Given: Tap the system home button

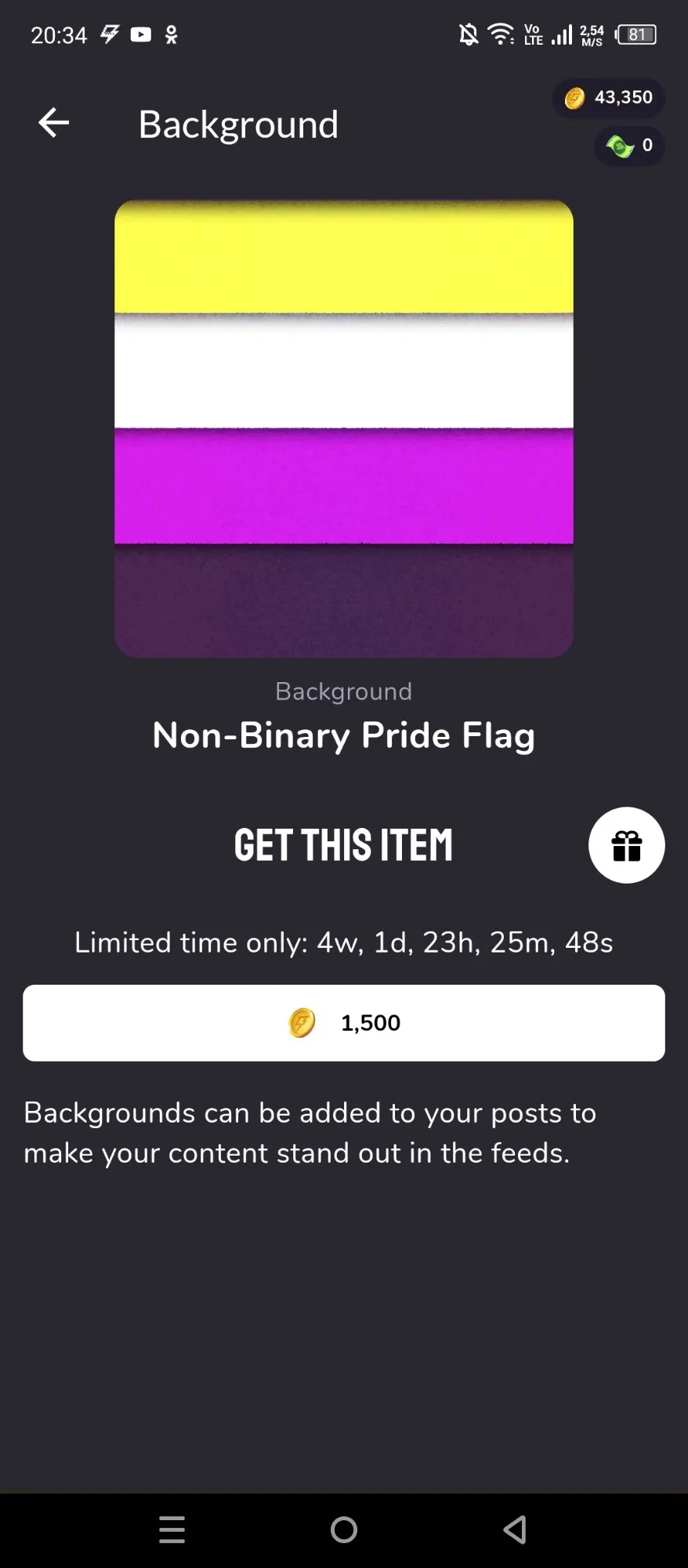Looking at the screenshot, I should click(344, 1530).
